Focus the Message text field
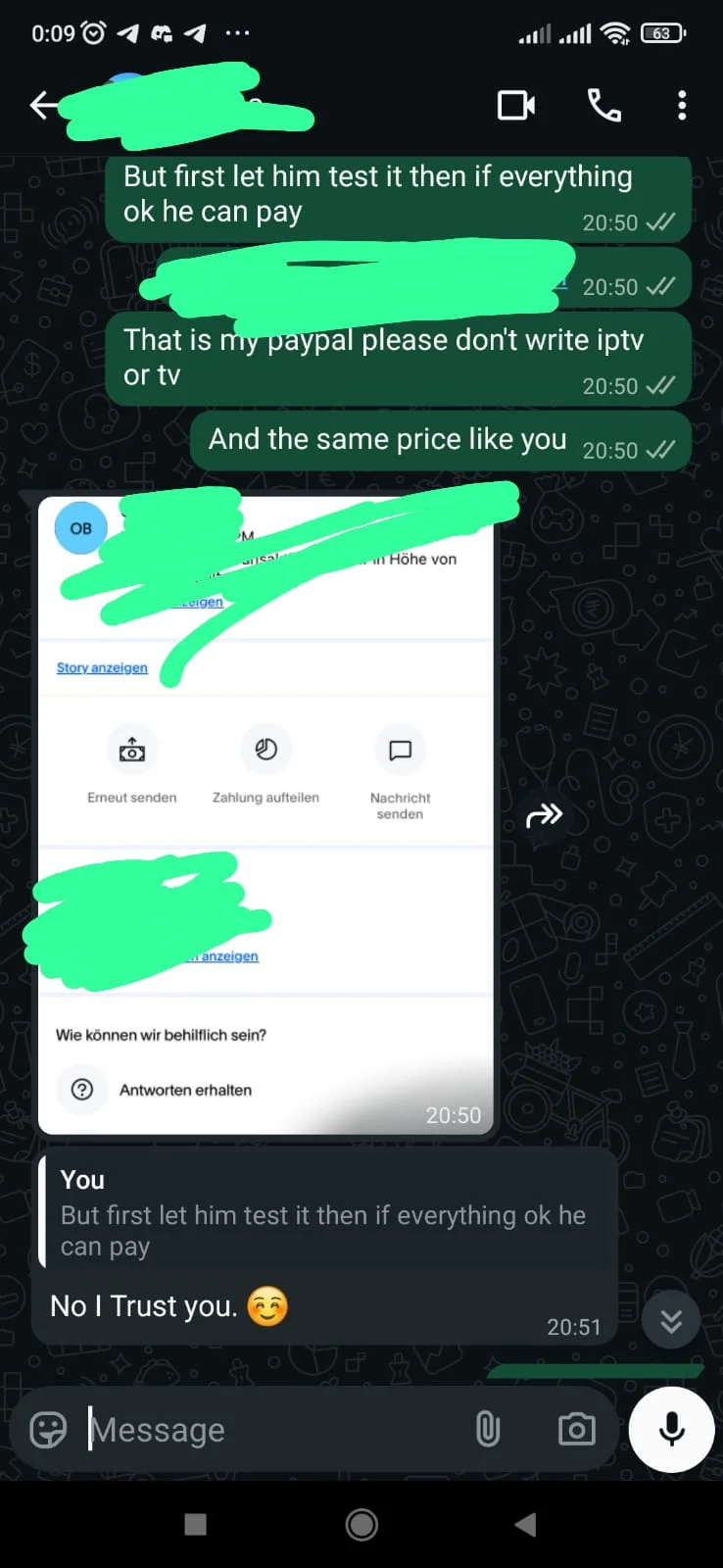Viewport: 723px width, 1568px height. (x=274, y=1430)
